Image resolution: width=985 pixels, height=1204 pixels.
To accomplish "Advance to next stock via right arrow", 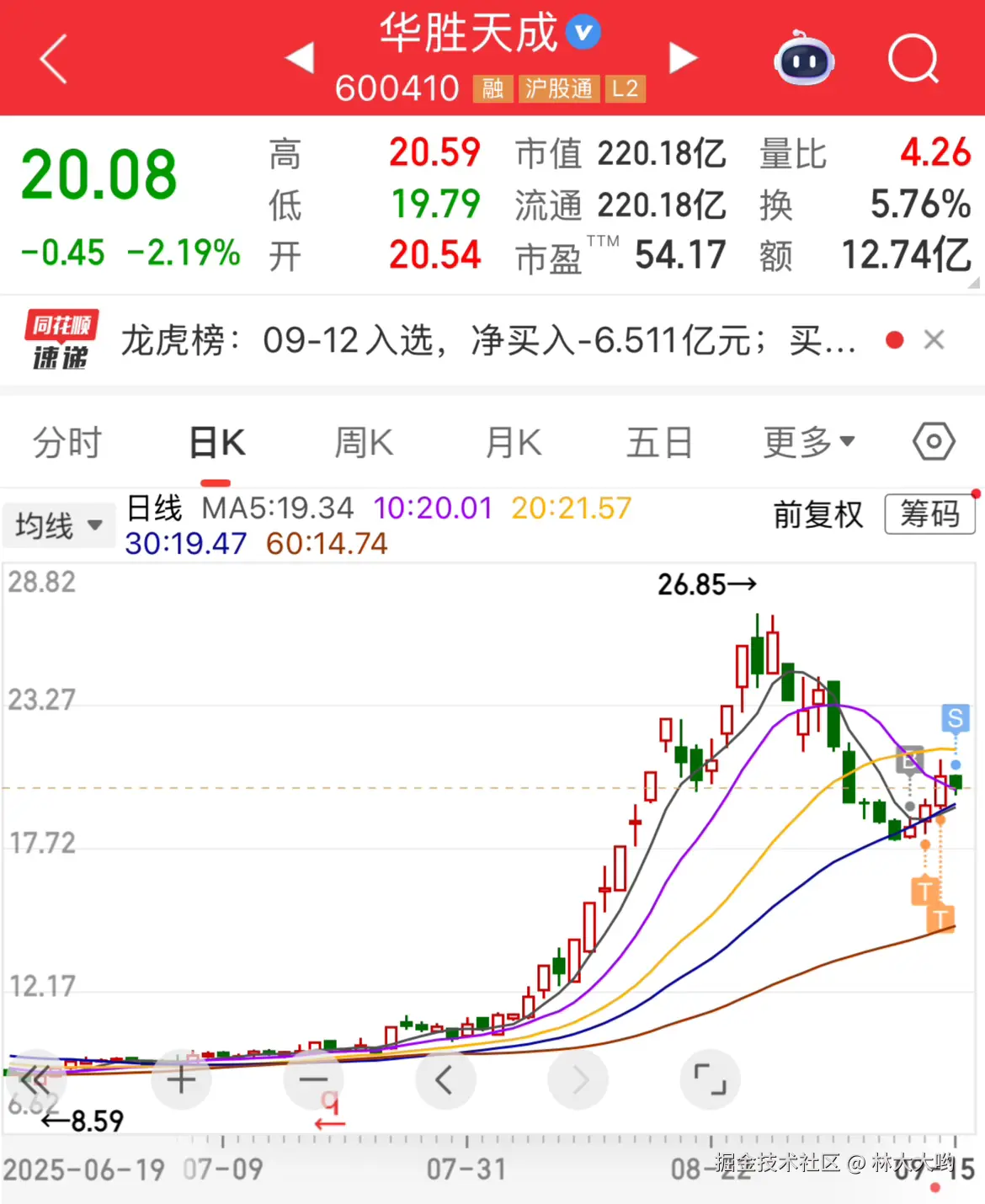I will coord(684,56).
